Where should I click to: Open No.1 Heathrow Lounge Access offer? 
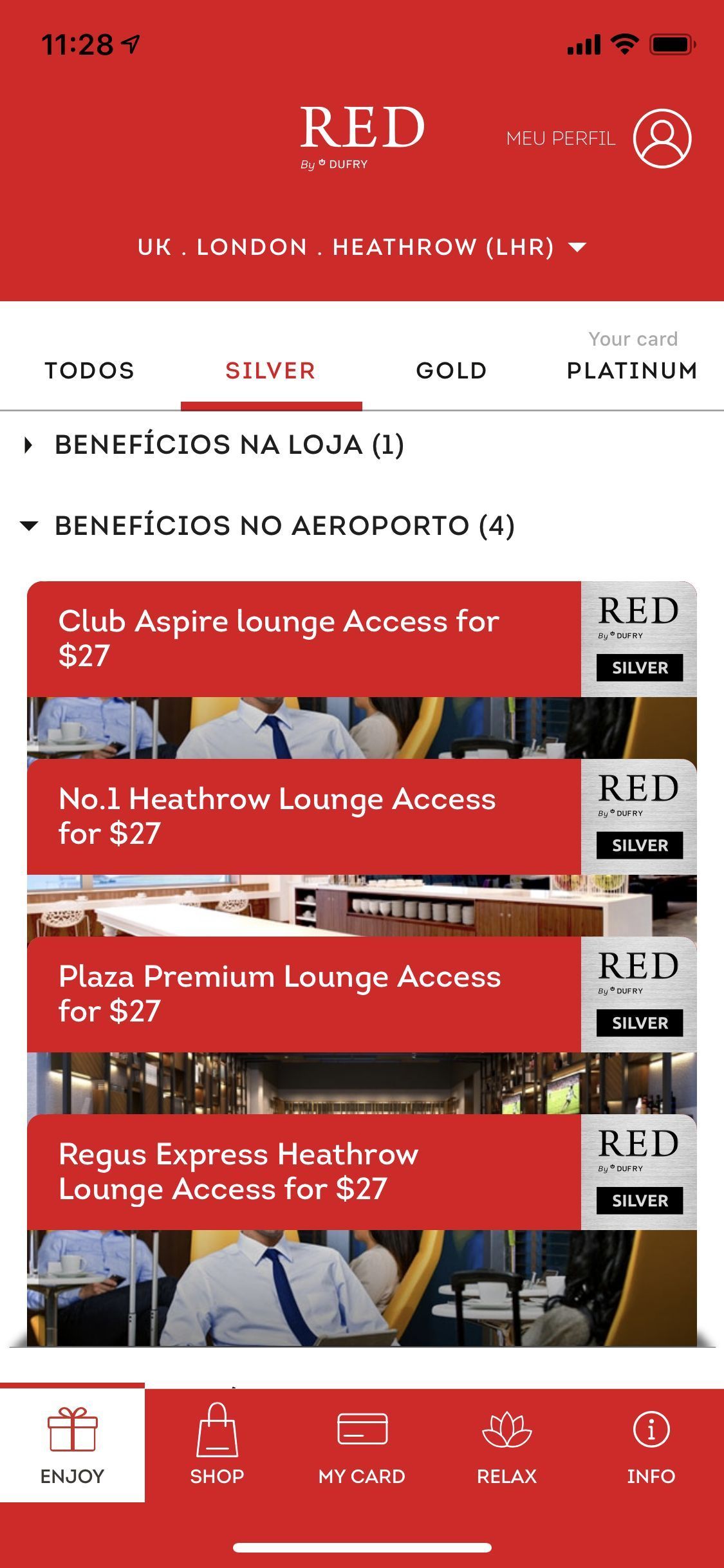point(362,847)
